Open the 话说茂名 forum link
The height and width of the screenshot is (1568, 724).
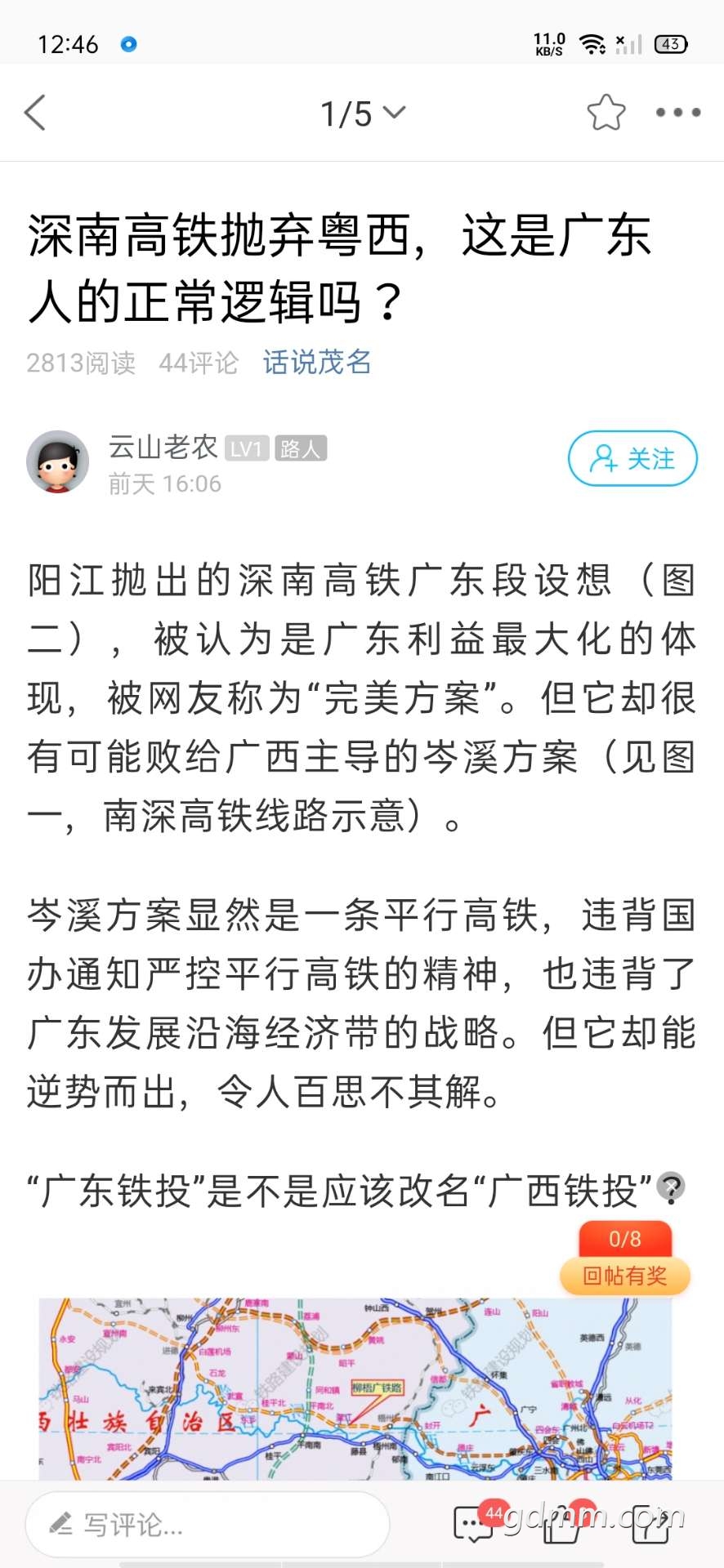(x=317, y=362)
